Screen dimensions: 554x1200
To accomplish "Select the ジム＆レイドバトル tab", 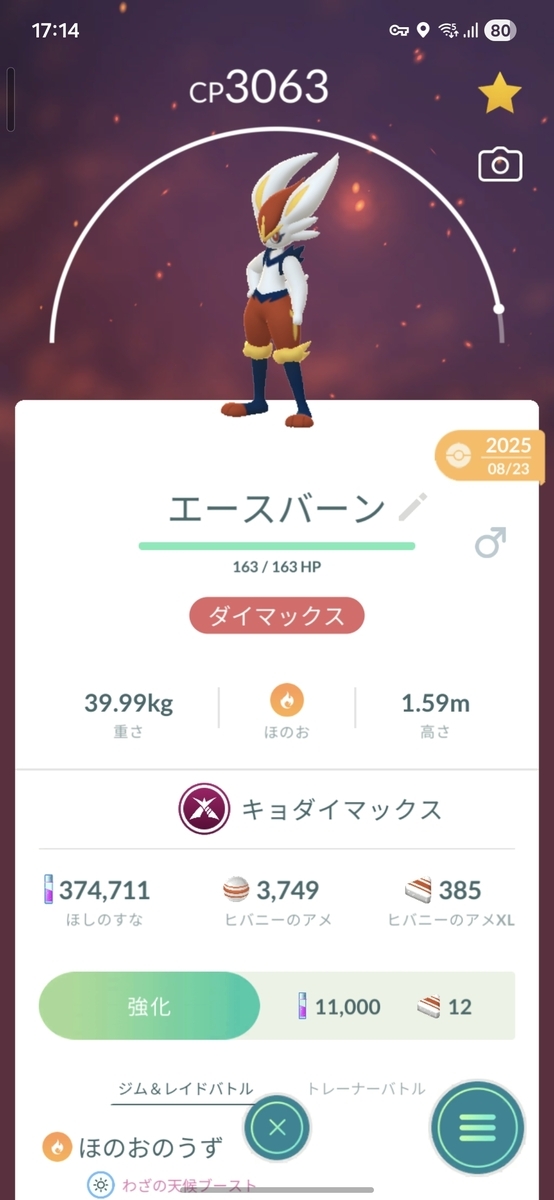I will pyautogui.click(x=187, y=1089).
